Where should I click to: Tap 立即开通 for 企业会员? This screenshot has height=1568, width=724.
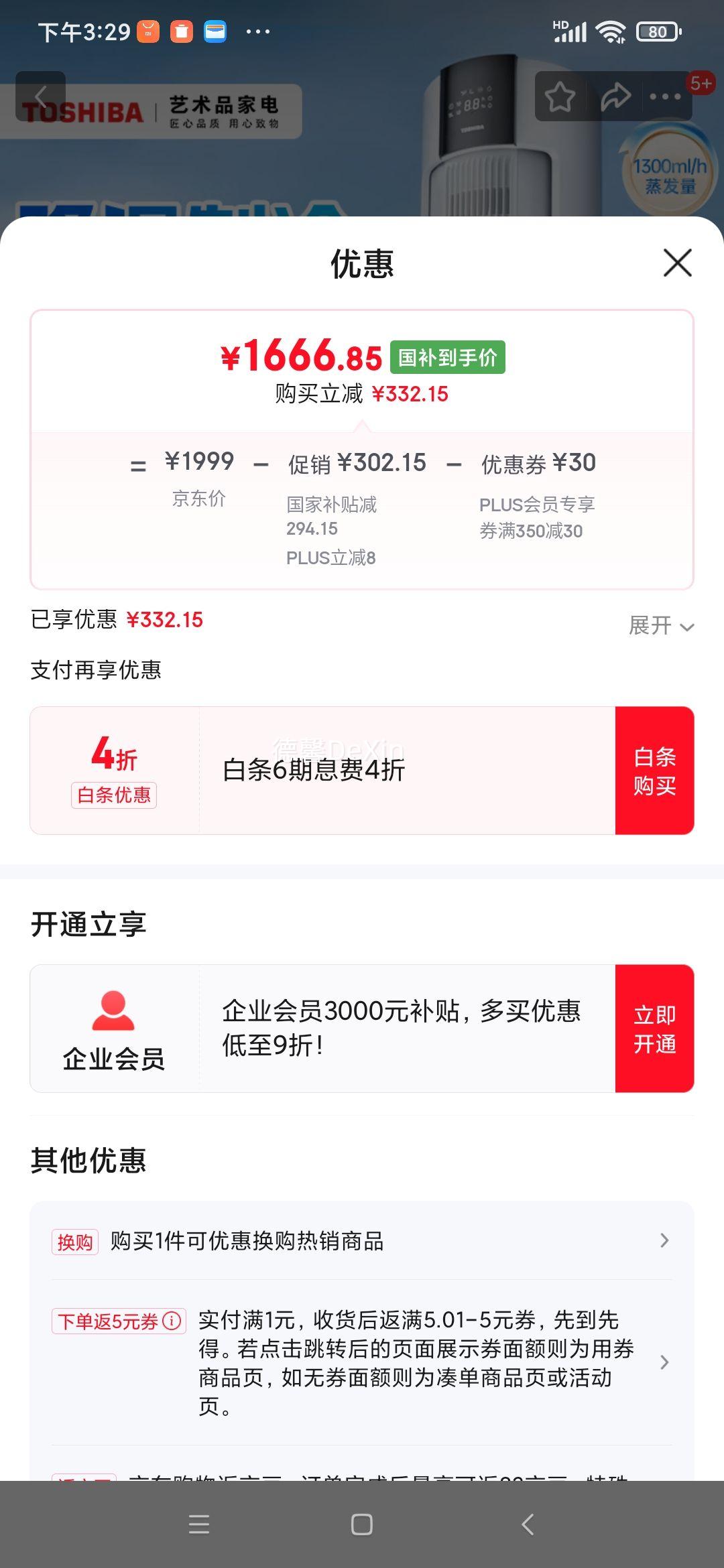tap(654, 1029)
